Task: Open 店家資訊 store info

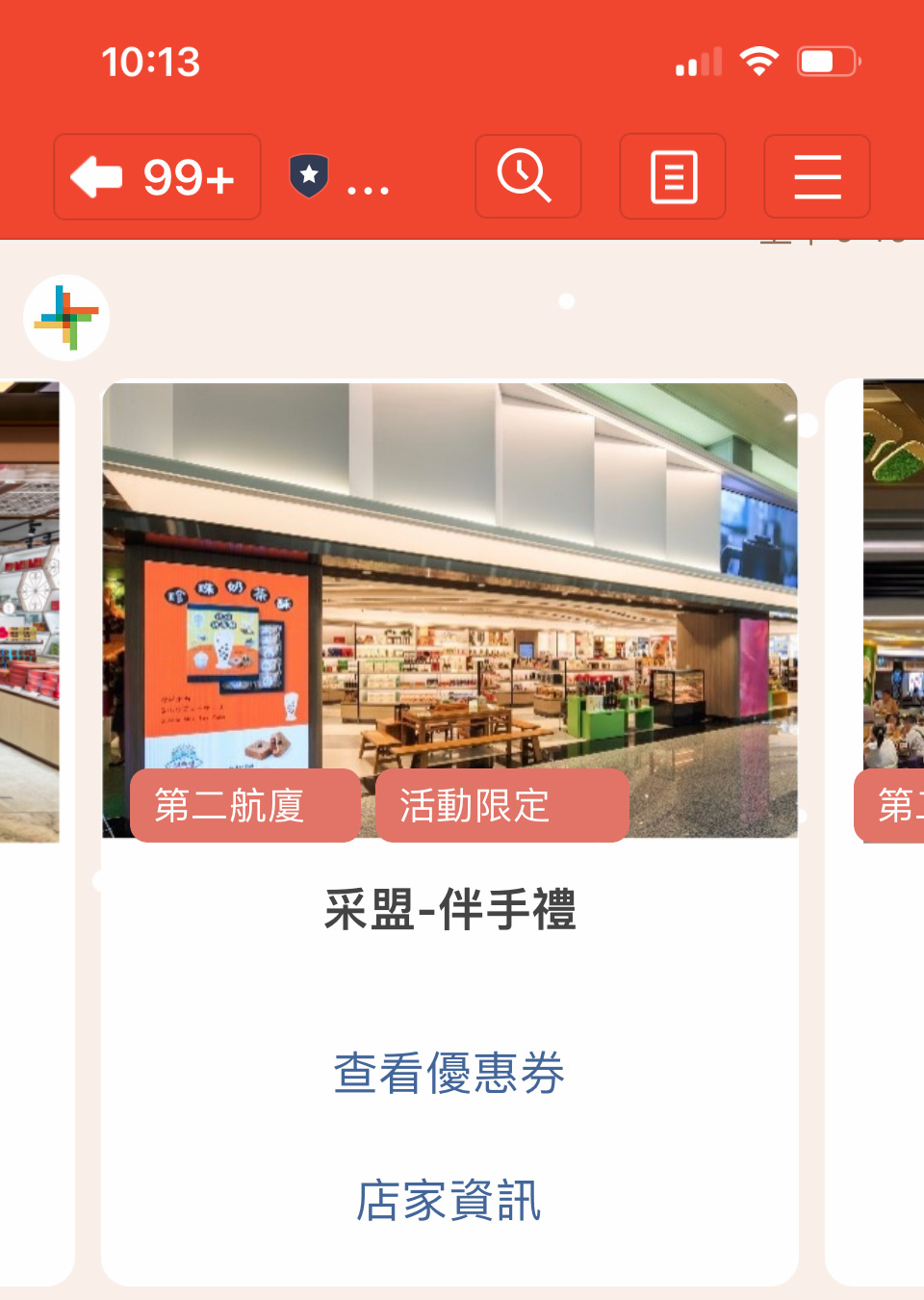Action: click(449, 1201)
